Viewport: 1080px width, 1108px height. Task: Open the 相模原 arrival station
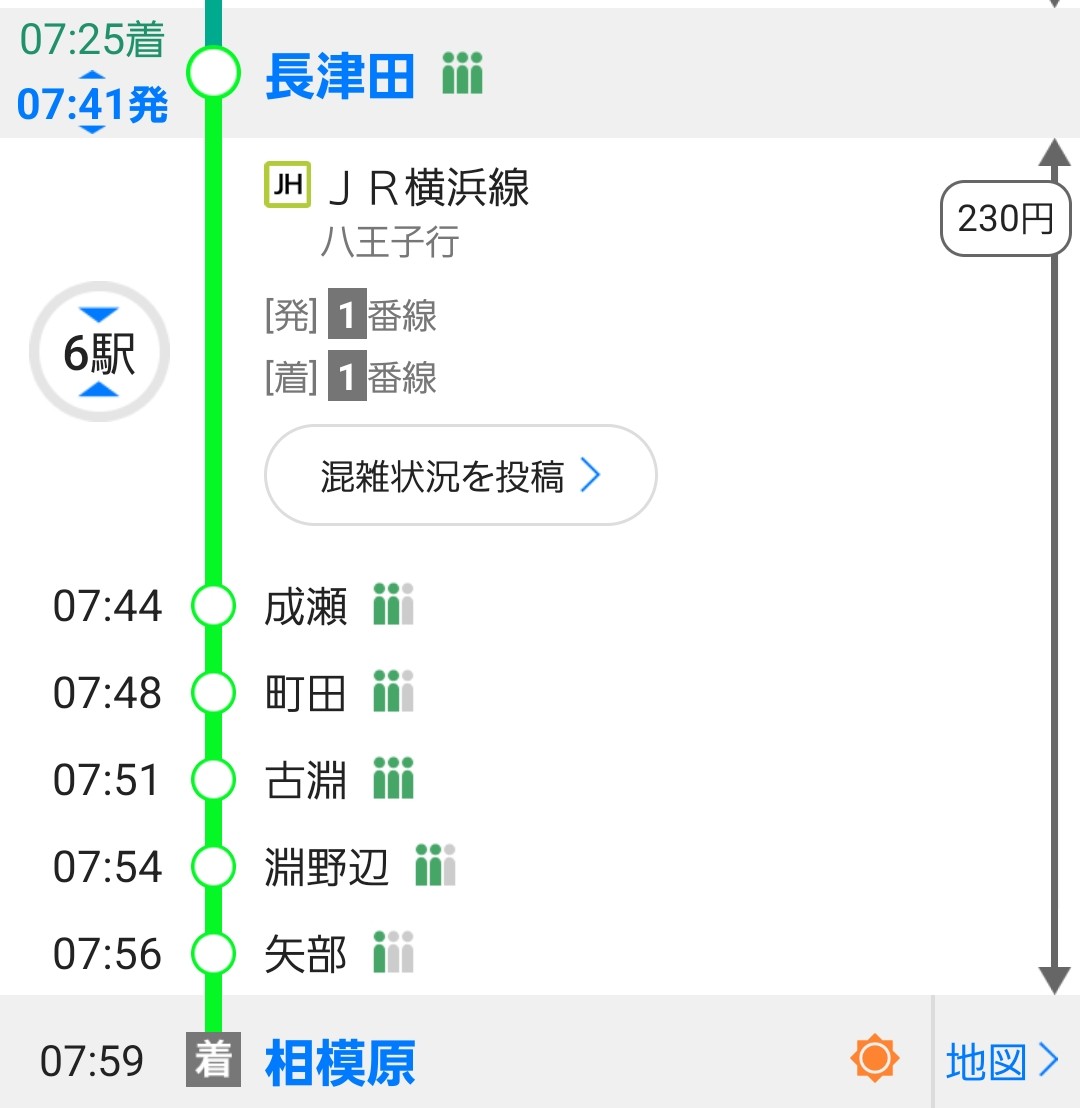pyautogui.click(x=340, y=1062)
